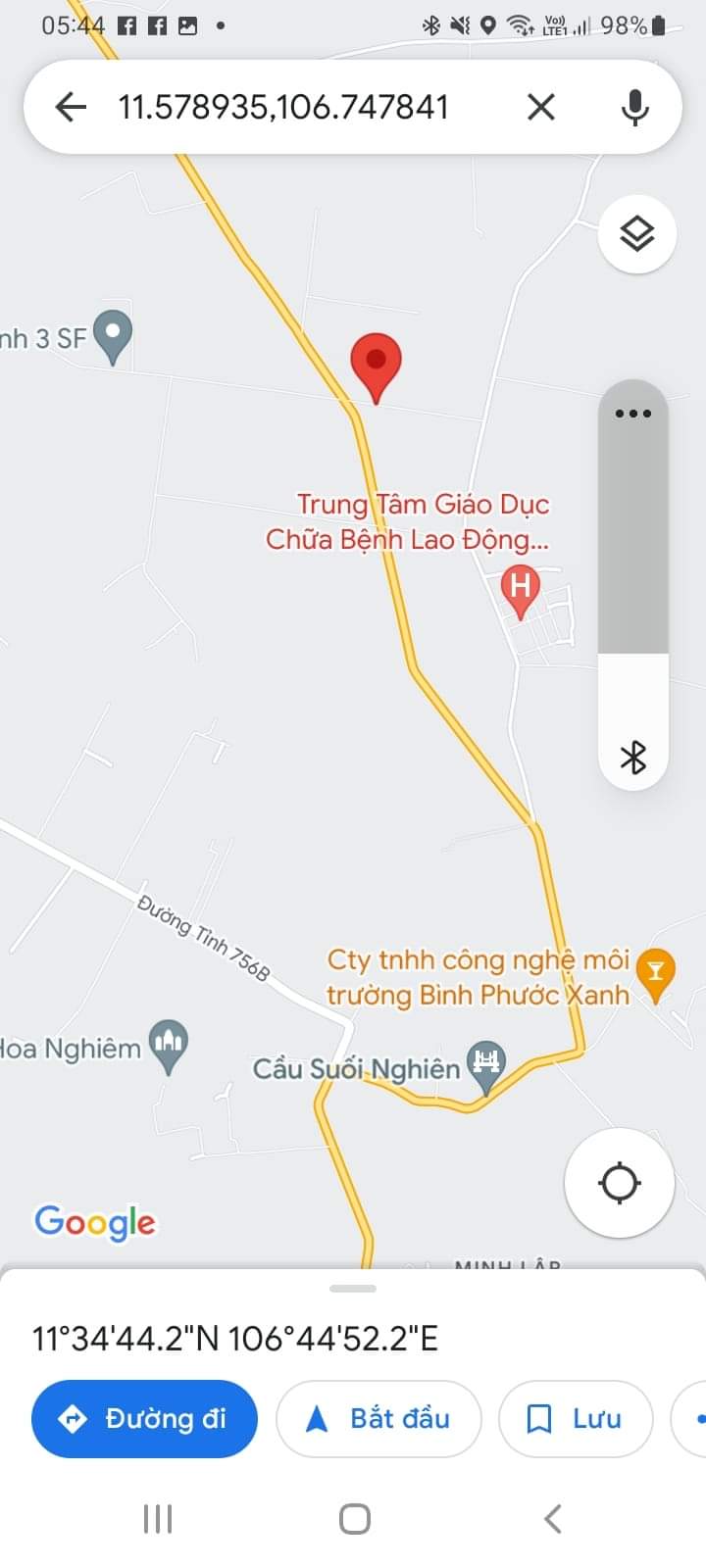This screenshot has width=706, height=1568.
Task: Start voice search with microphone
Action: 634,107
